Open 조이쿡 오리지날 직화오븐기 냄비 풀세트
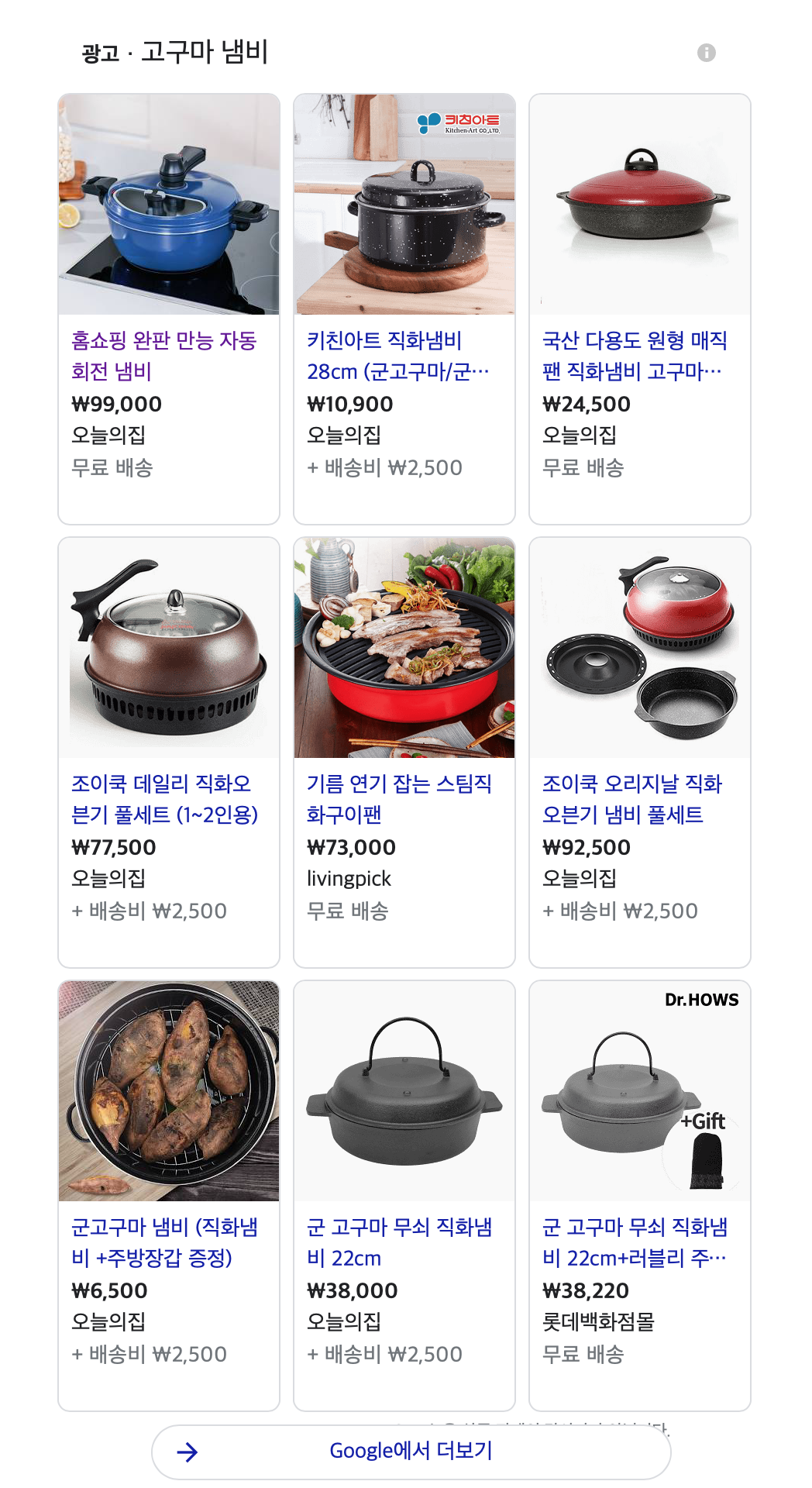 click(632, 799)
